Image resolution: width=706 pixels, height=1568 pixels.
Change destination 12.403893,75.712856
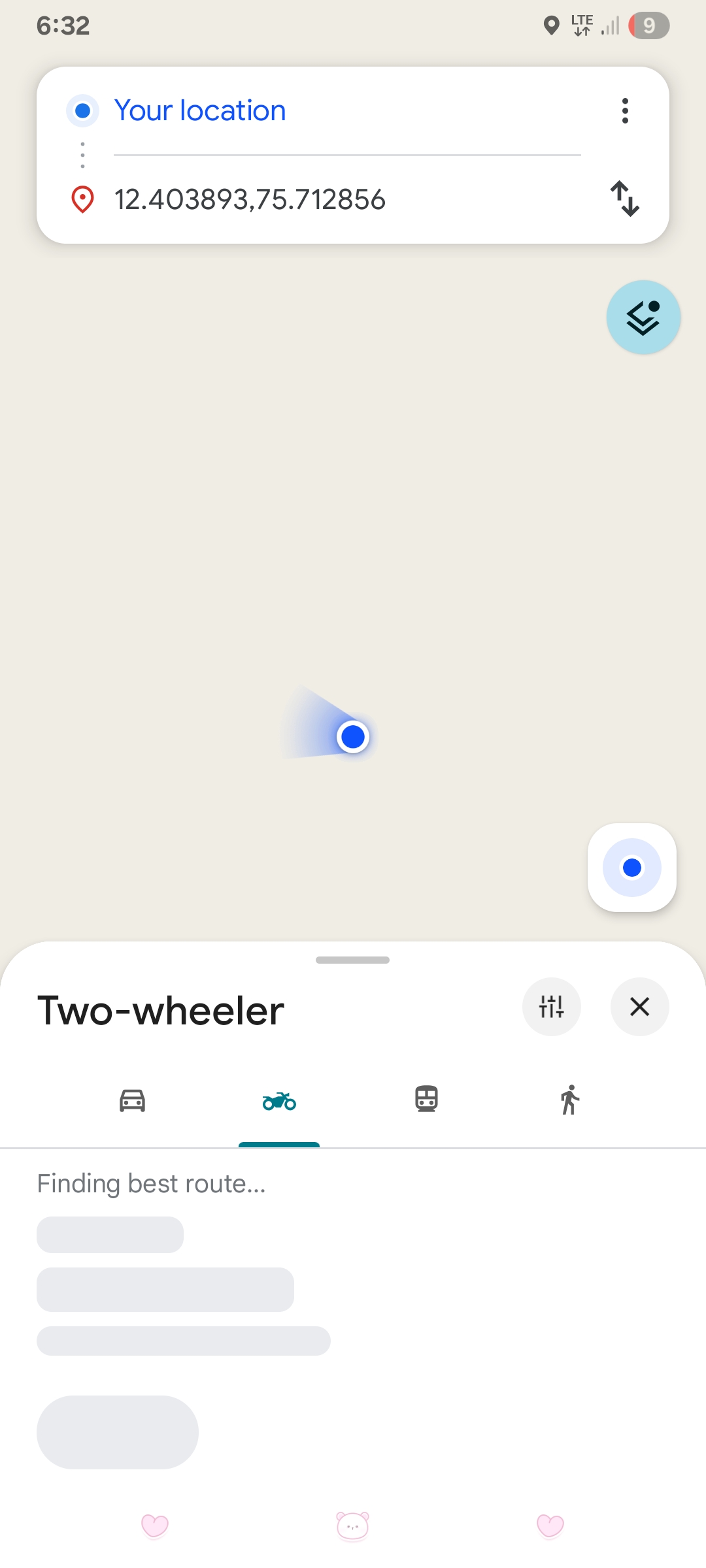(x=250, y=199)
